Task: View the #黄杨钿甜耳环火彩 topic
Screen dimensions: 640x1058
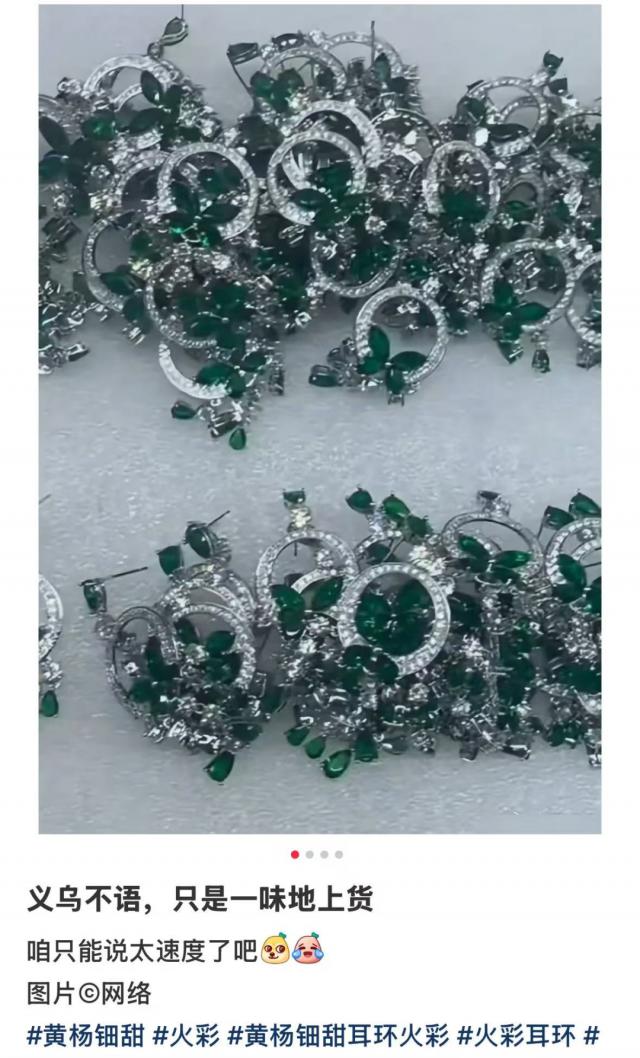Action: coord(338,1034)
